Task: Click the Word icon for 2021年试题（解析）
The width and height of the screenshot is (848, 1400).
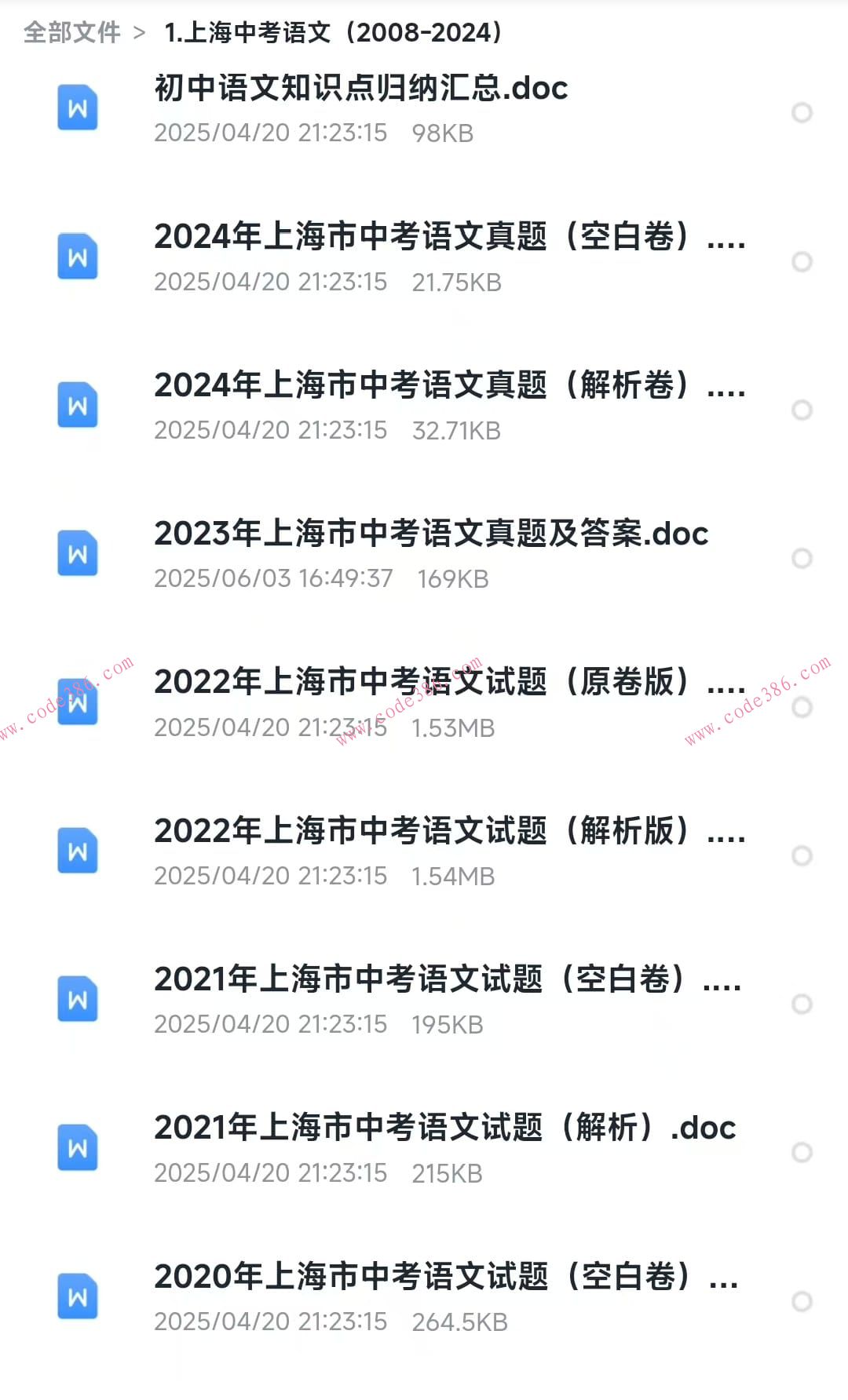Action: tap(77, 1147)
